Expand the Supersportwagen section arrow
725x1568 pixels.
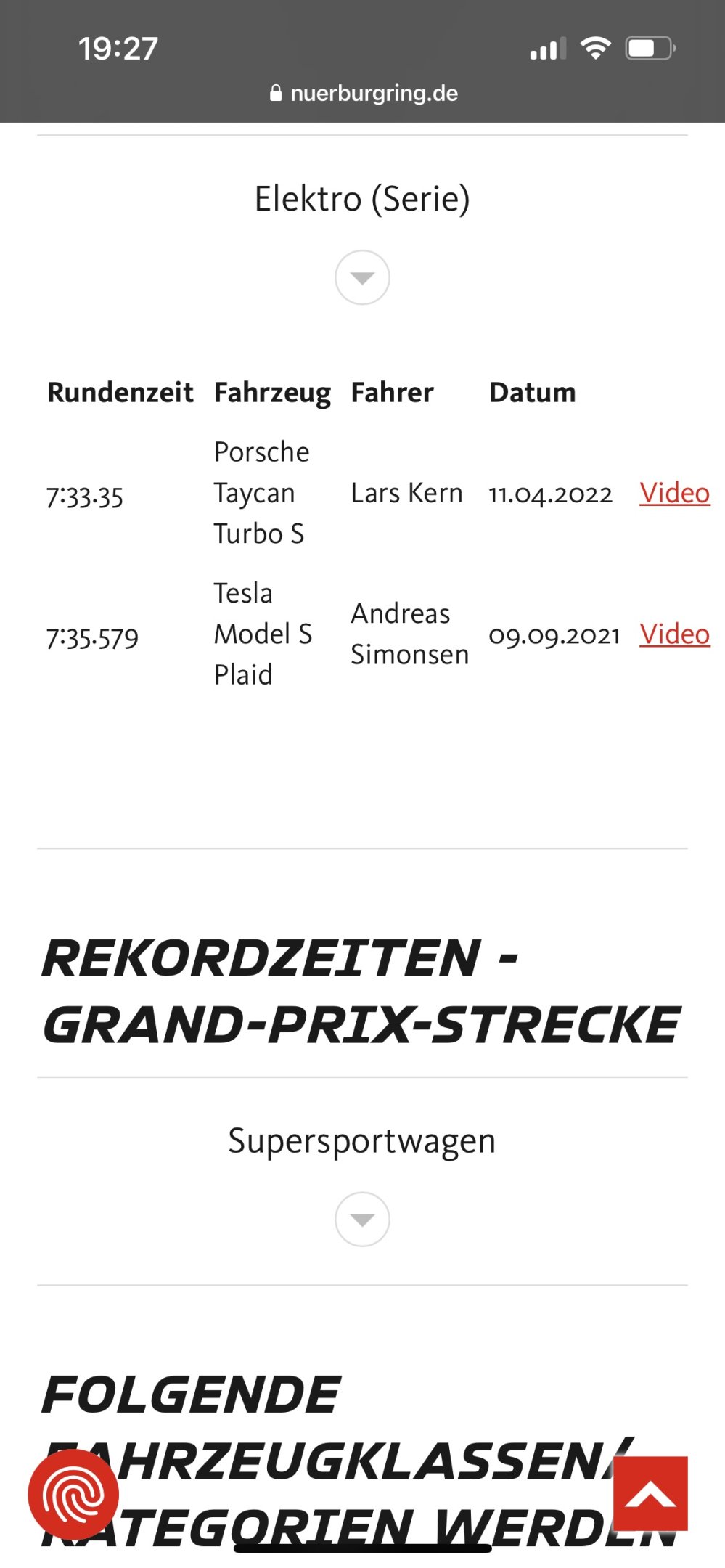coord(362,1219)
